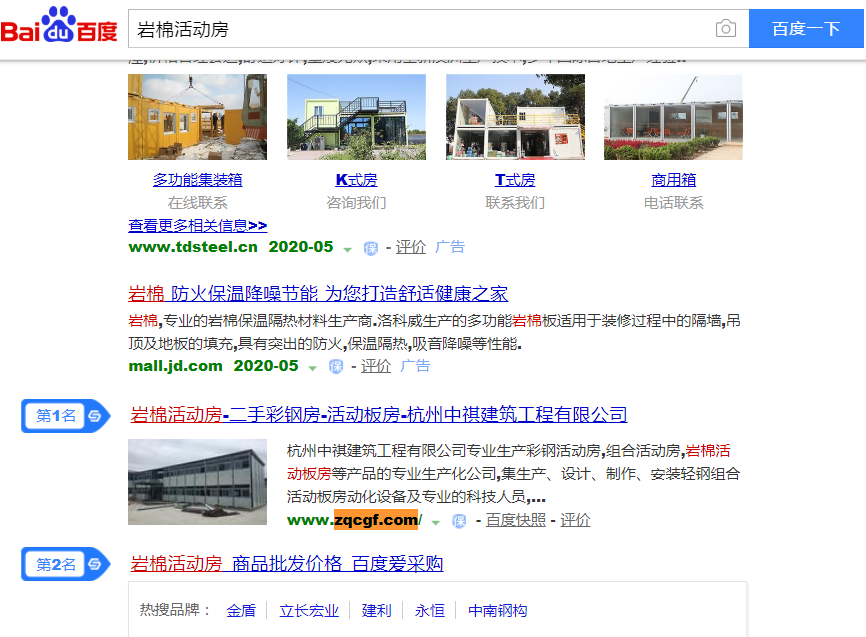Open the 岩棉 防火保温降噪节能 ad result
This screenshot has width=866, height=637.
pos(318,294)
